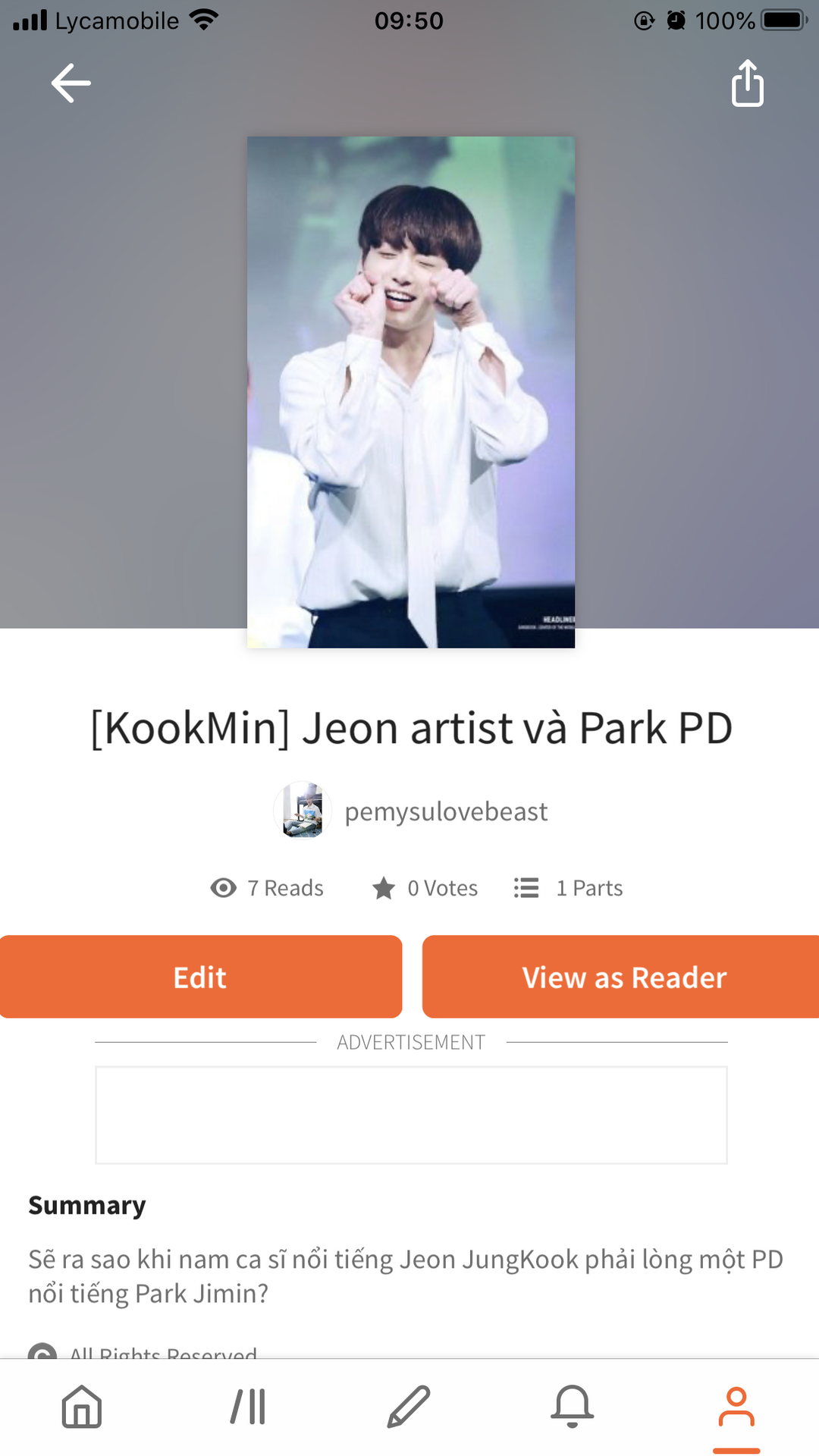Open the notifications bell tab
The width and height of the screenshot is (819, 1456).
click(572, 1407)
